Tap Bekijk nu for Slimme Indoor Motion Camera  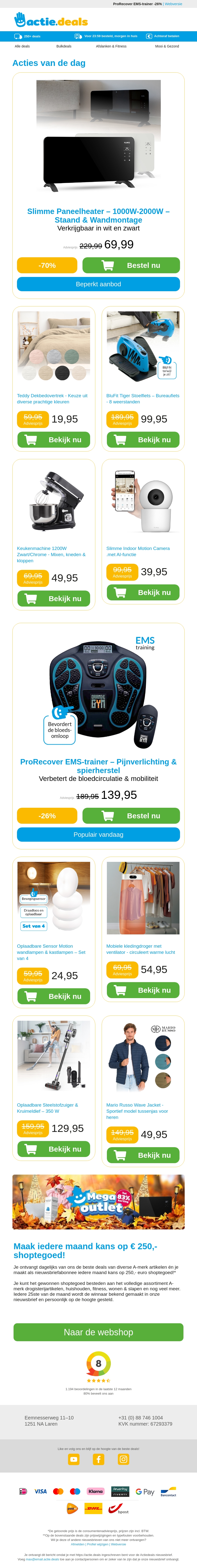click(143, 592)
